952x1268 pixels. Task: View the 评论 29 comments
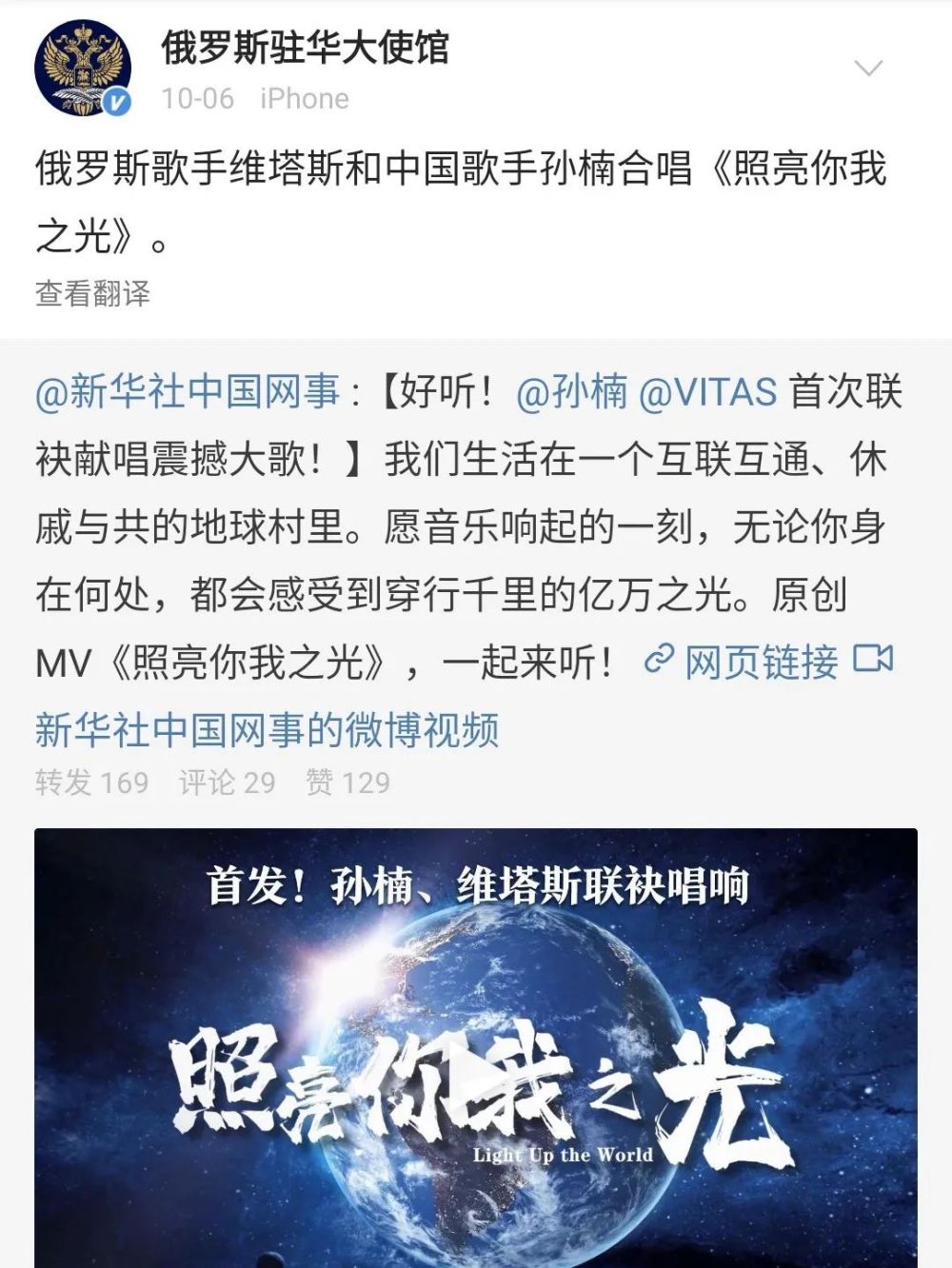pyautogui.click(x=228, y=783)
